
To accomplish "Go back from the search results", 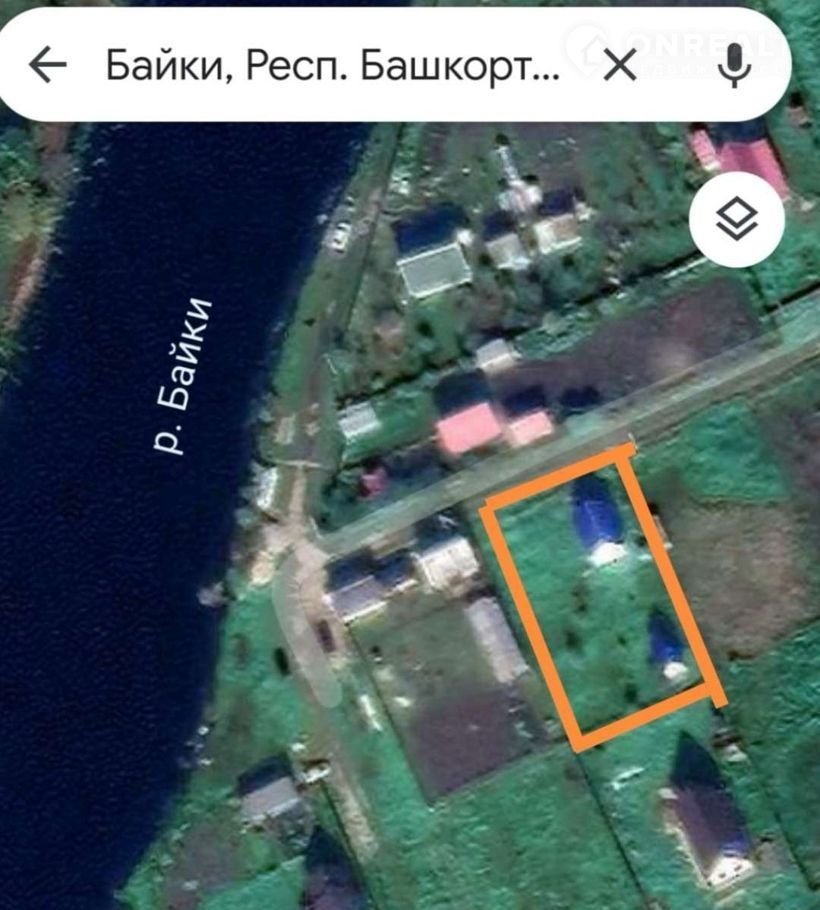I will (47, 66).
